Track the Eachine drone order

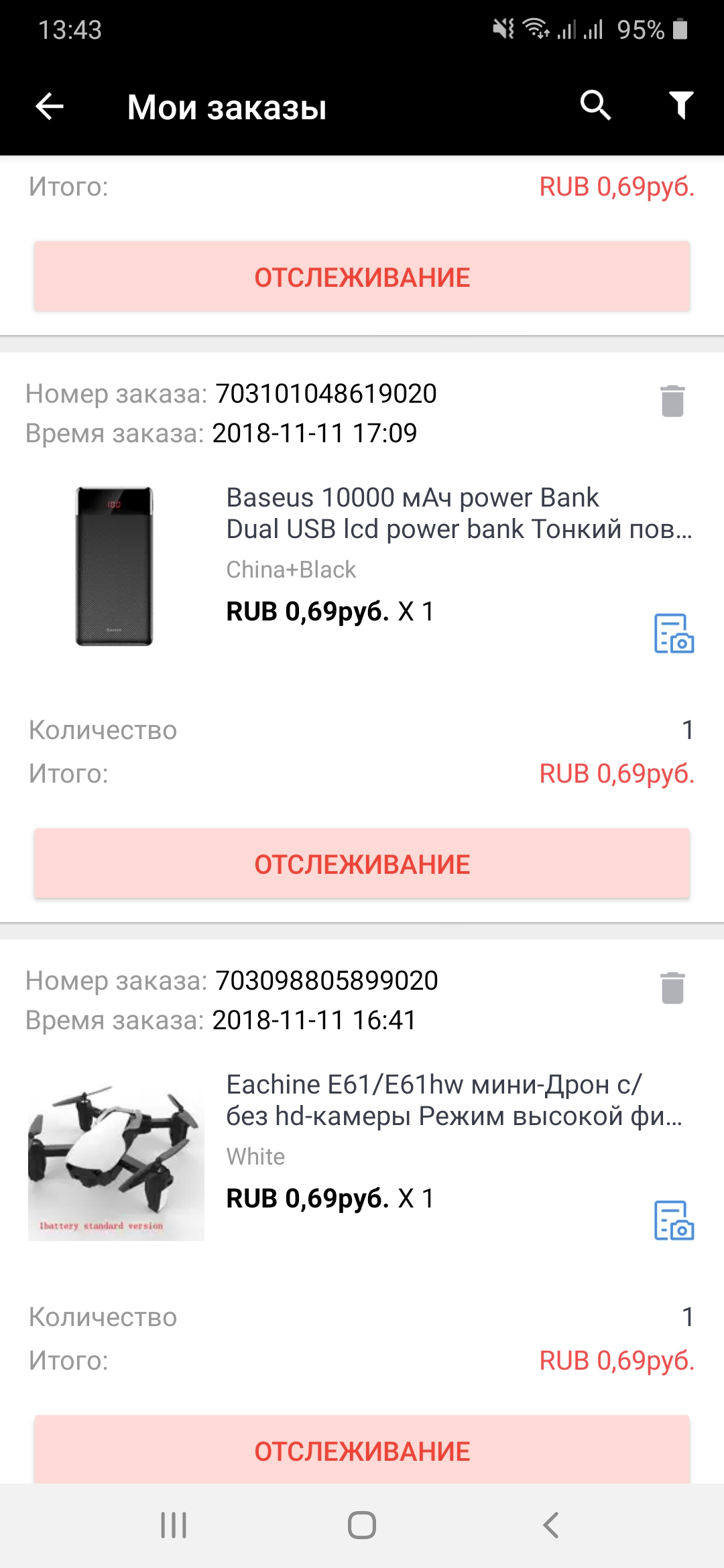(362, 1450)
